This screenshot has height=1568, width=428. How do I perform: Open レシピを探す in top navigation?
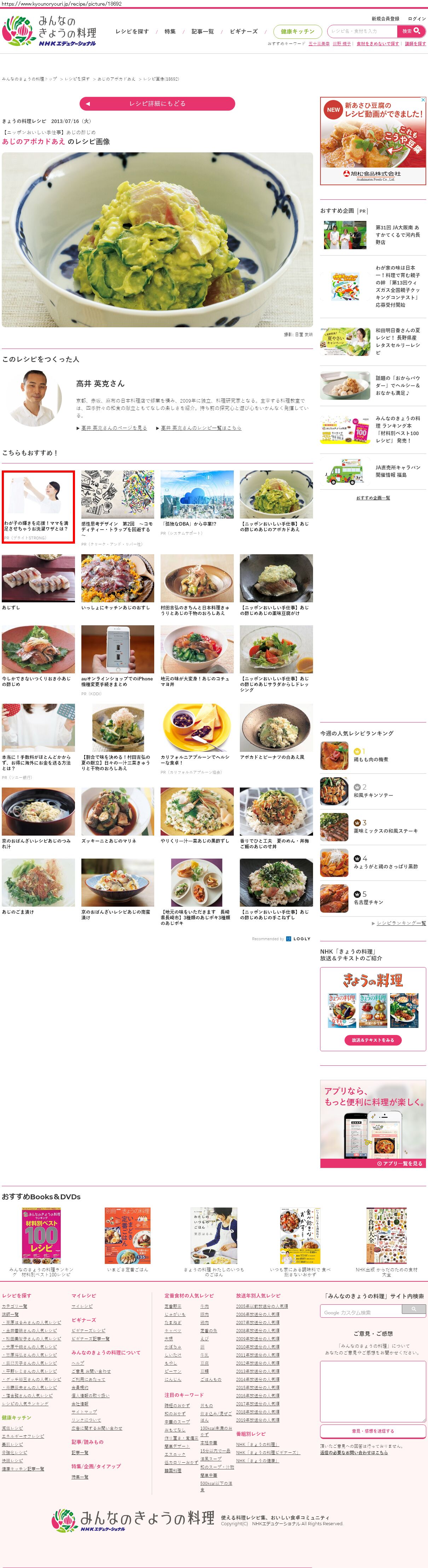132,32
